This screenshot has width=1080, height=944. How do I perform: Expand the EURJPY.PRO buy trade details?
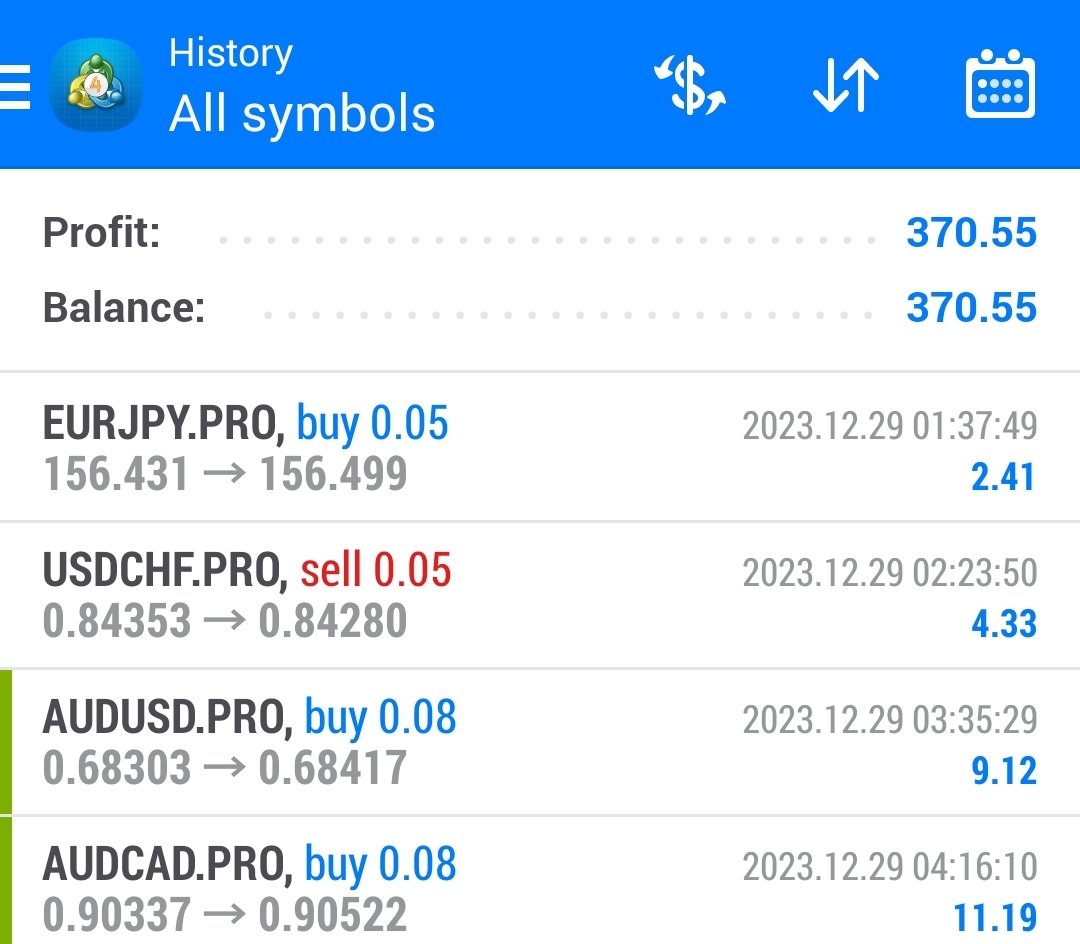[x=540, y=448]
